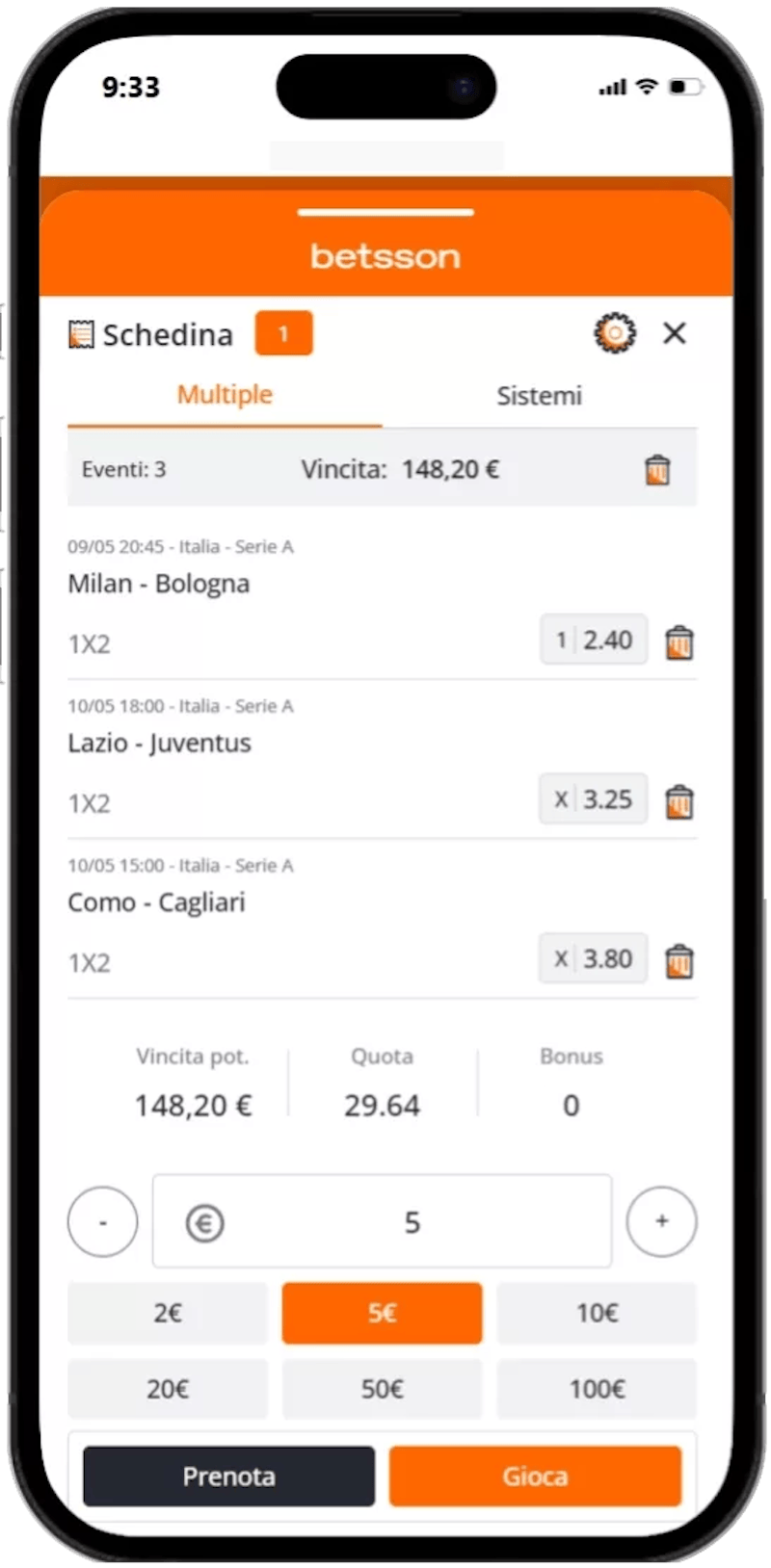Set the stake to 2€

(x=168, y=1313)
